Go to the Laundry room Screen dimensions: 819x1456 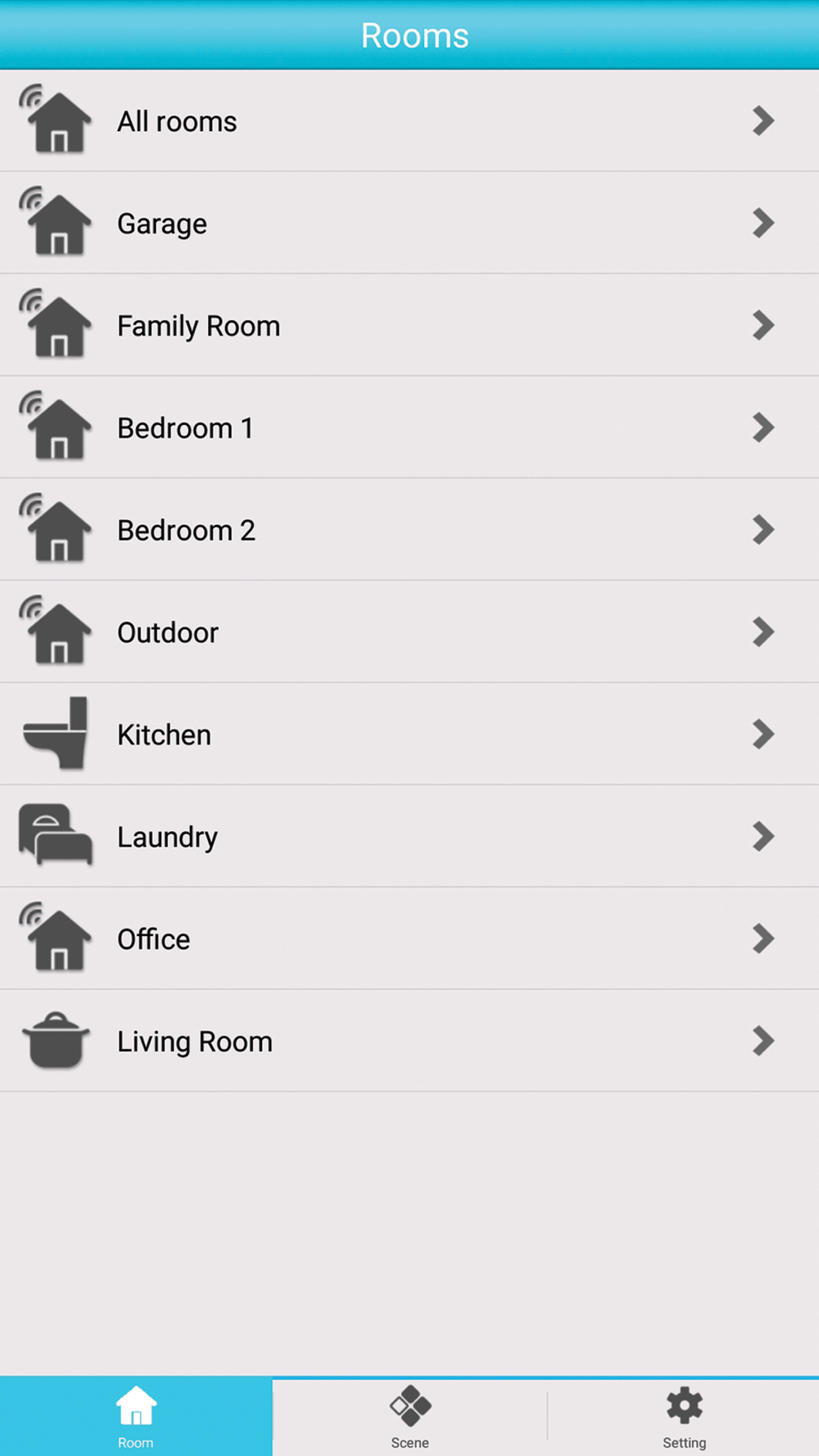409,836
